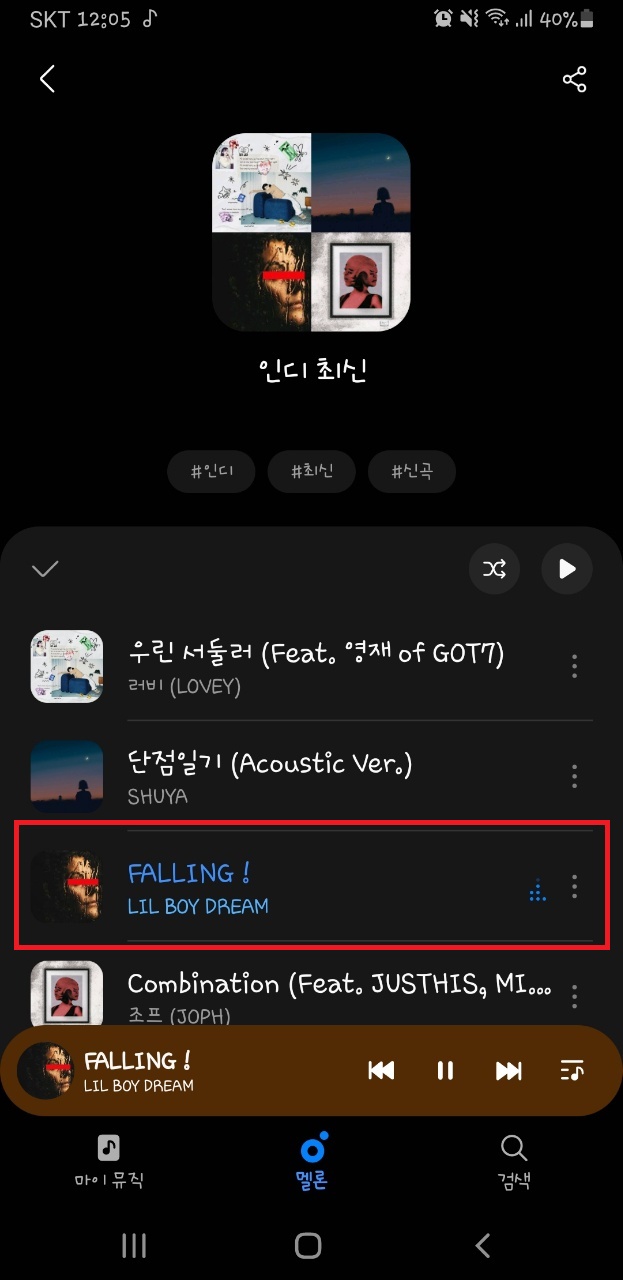623x1280 pixels.
Task: Switch to the 검색 tab
Action: pos(513,1160)
